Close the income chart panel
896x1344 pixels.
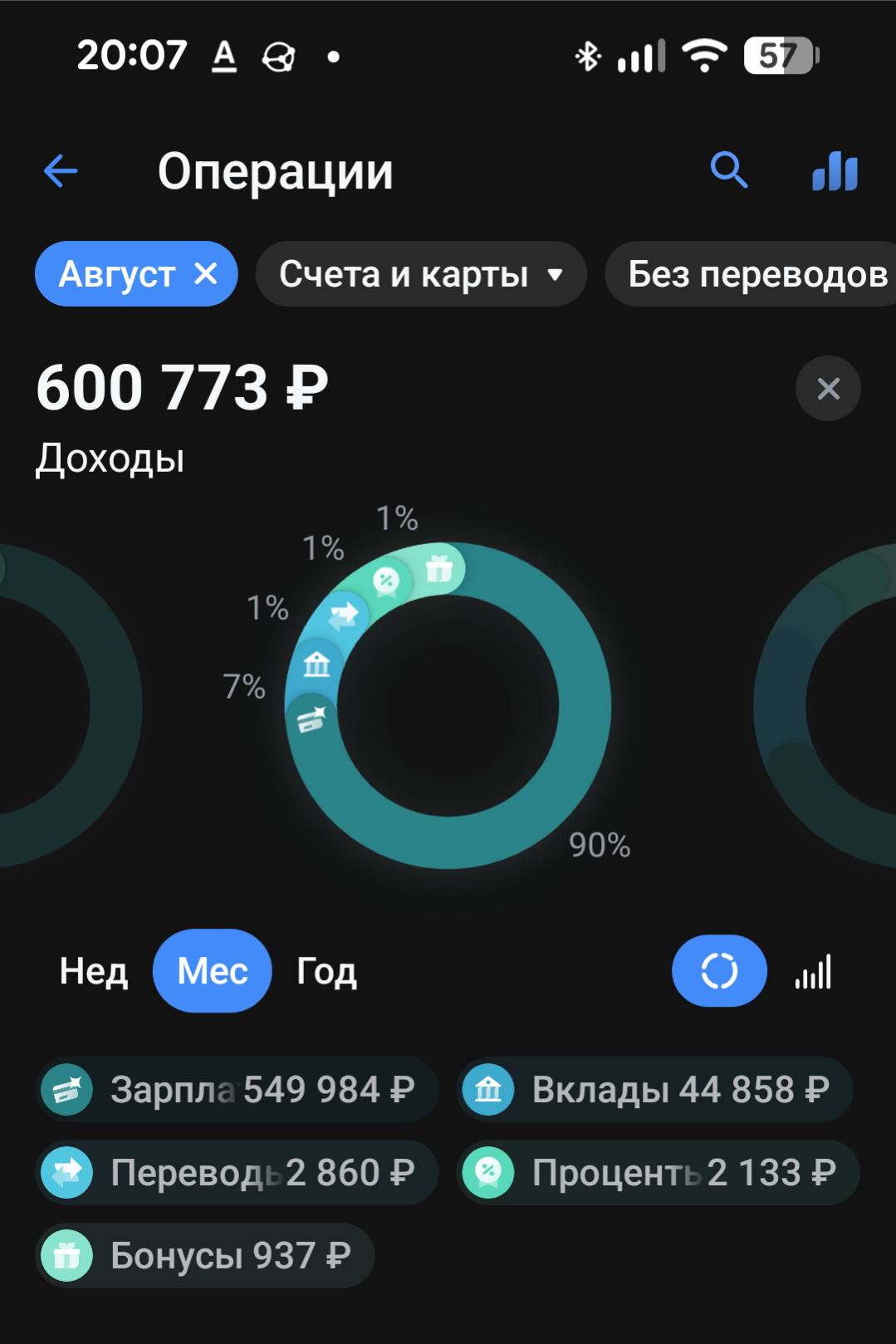[x=828, y=389]
